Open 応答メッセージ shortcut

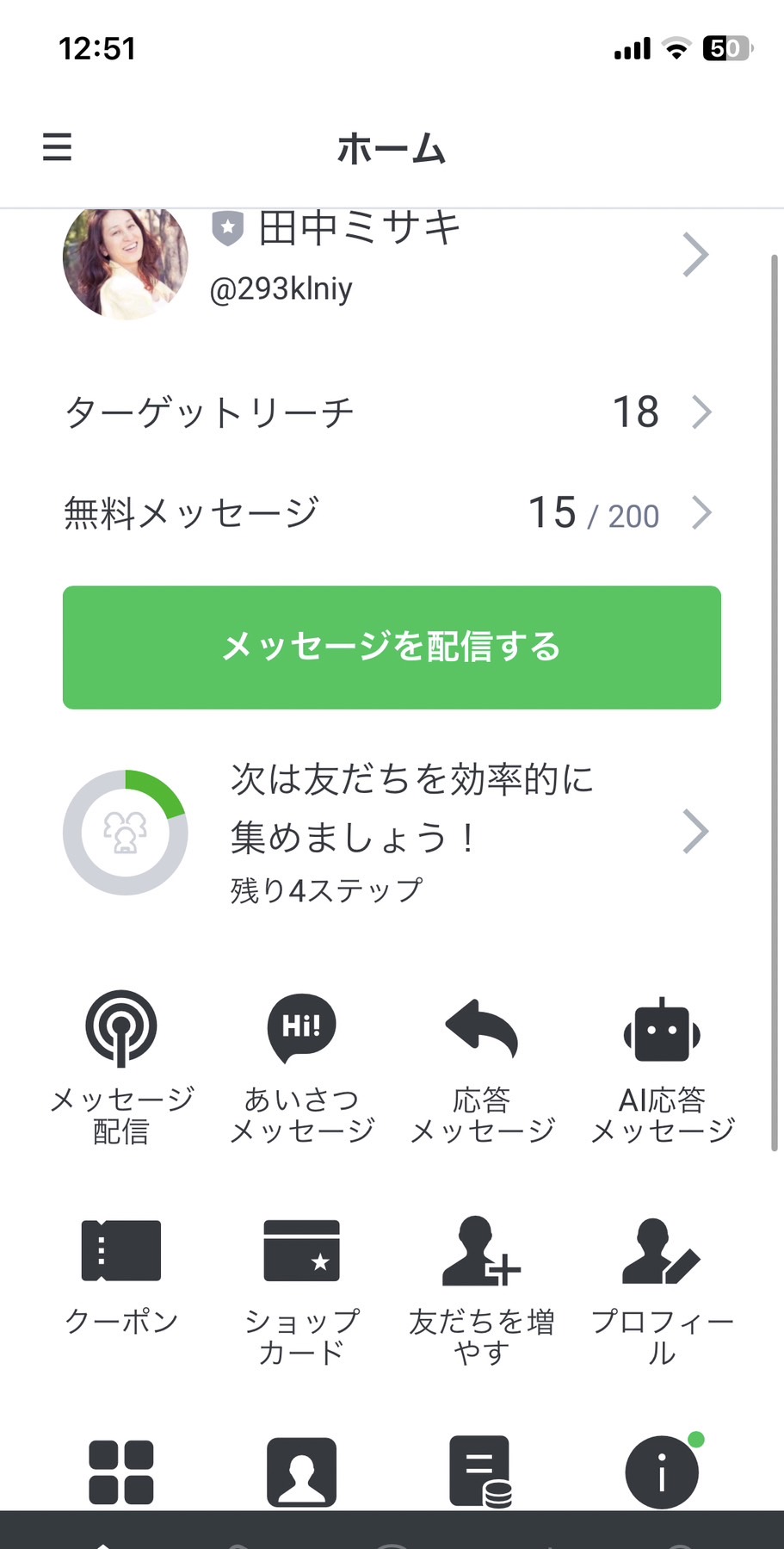pos(482,1069)
